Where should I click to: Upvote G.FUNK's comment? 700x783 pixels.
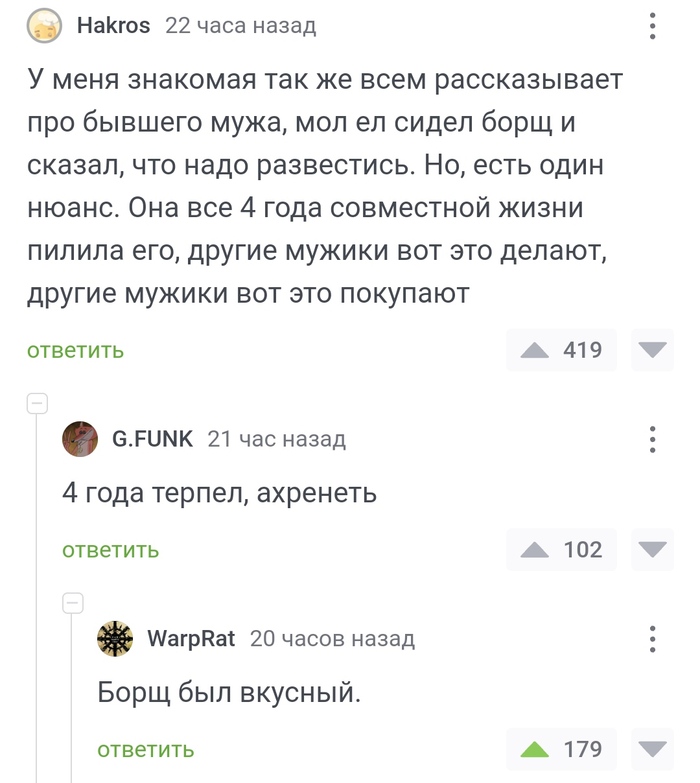[536, 550]
